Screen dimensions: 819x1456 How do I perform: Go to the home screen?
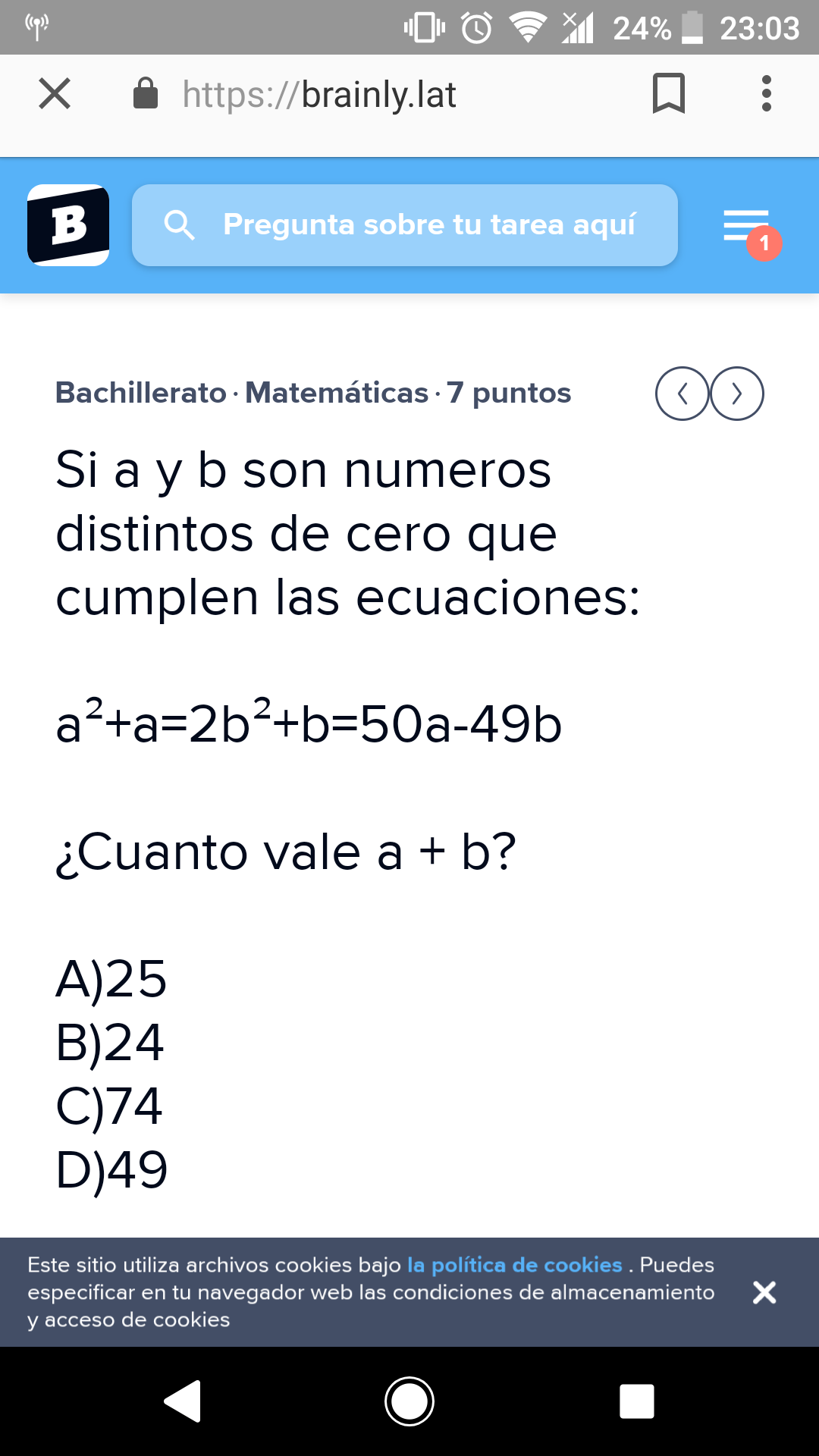tap(409, 1401)
